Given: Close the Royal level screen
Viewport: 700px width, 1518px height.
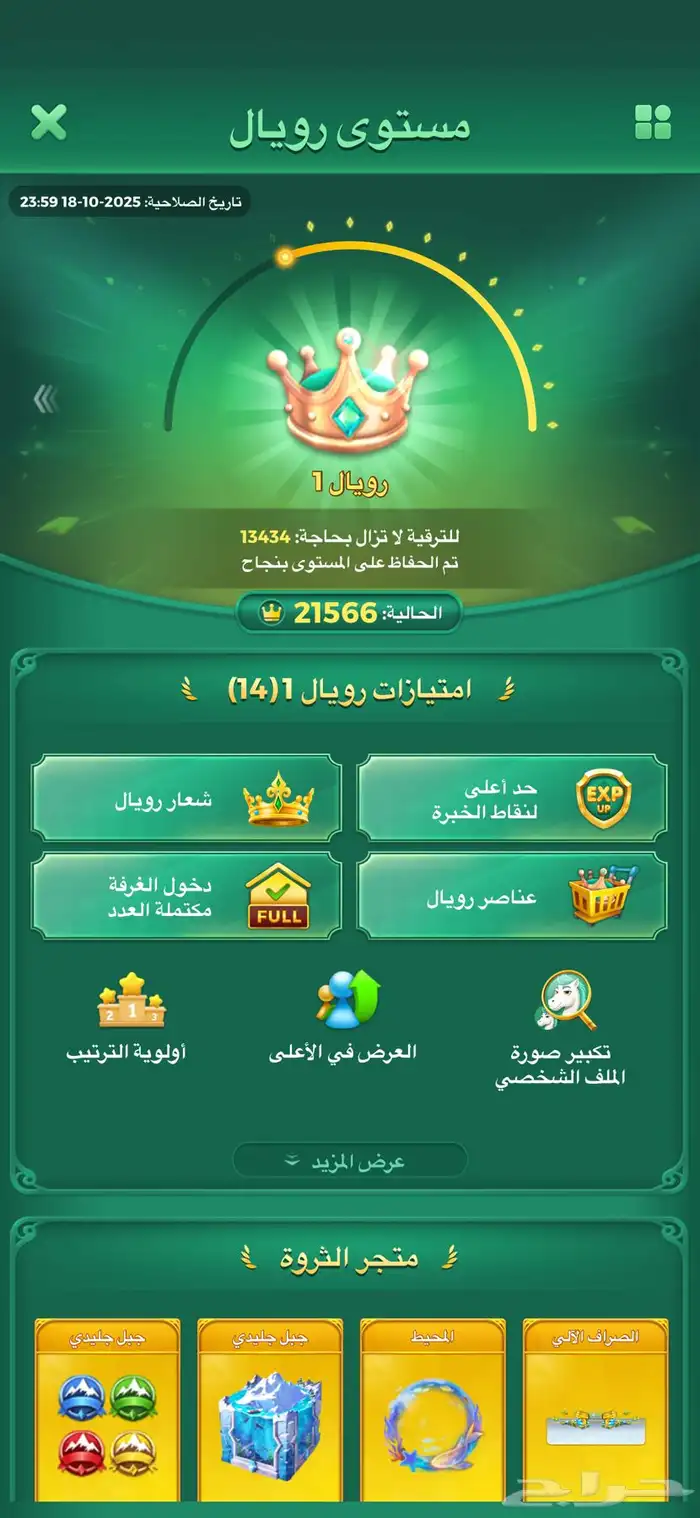Looking at the screenshot, I should [x=48, y=123].
